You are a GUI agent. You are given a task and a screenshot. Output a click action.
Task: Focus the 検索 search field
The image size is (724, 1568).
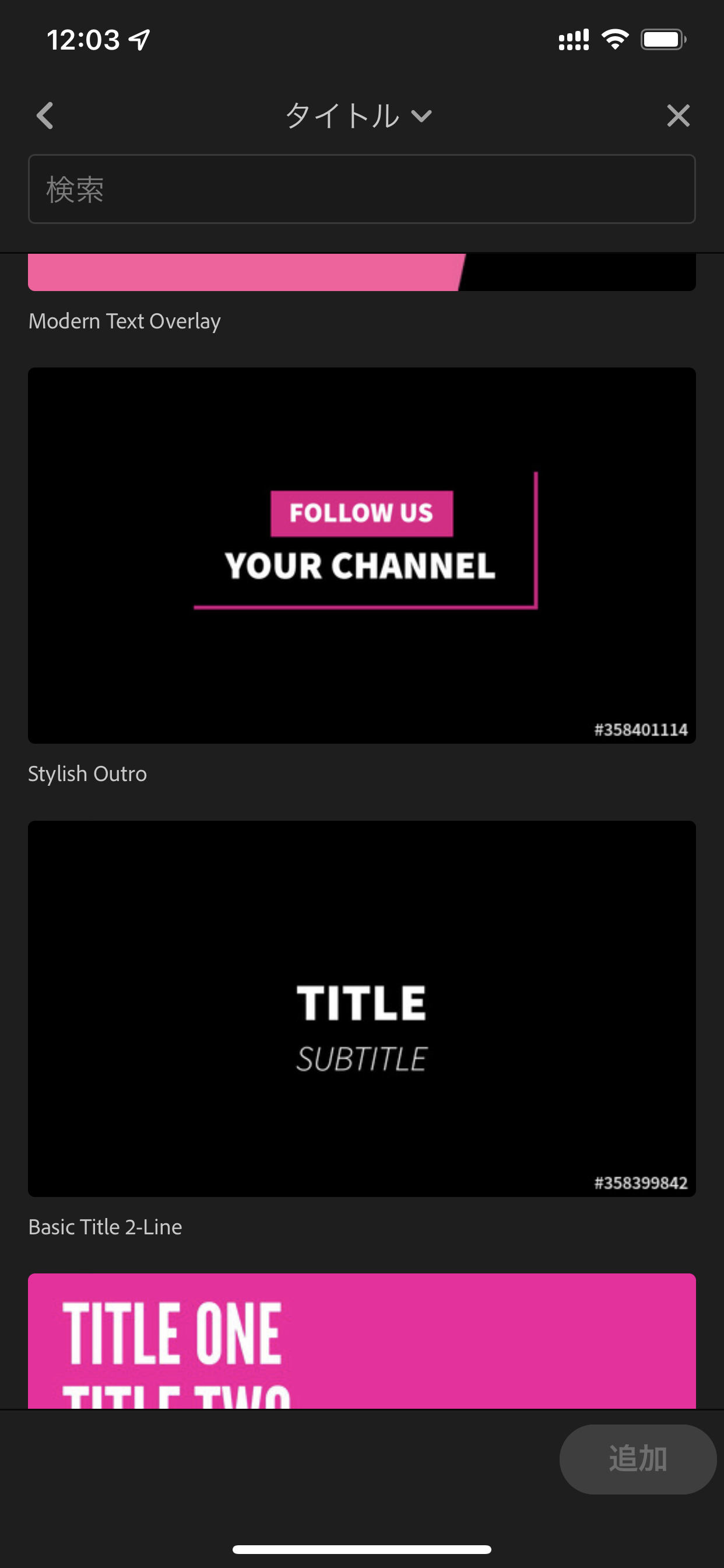[x=361, y=190]
